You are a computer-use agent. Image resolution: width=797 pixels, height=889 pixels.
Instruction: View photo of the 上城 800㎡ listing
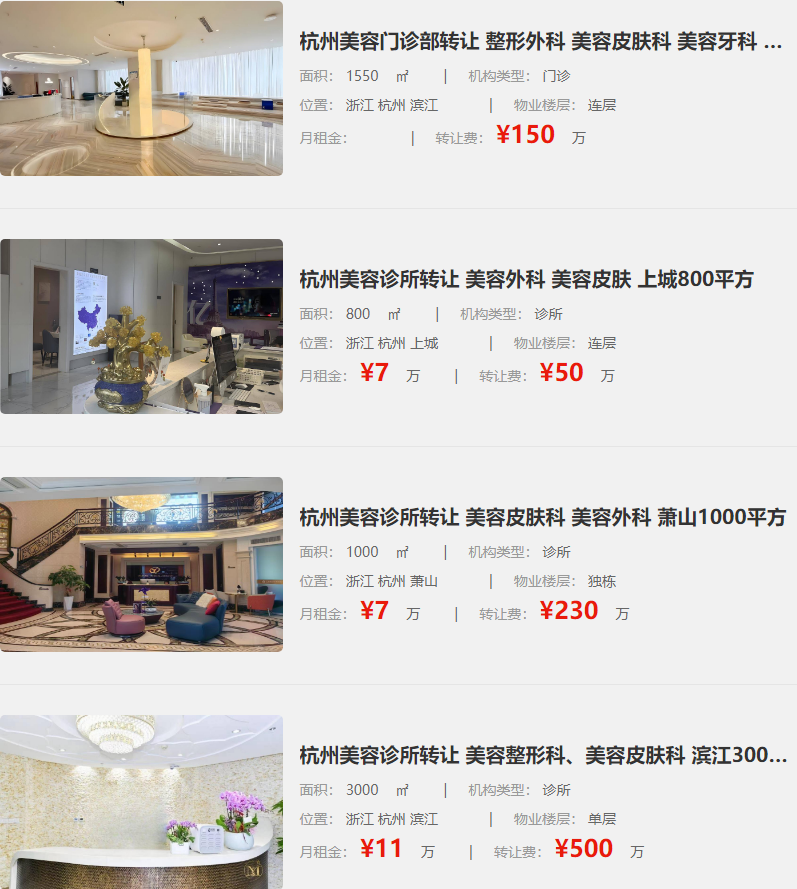tap(141, 326)
